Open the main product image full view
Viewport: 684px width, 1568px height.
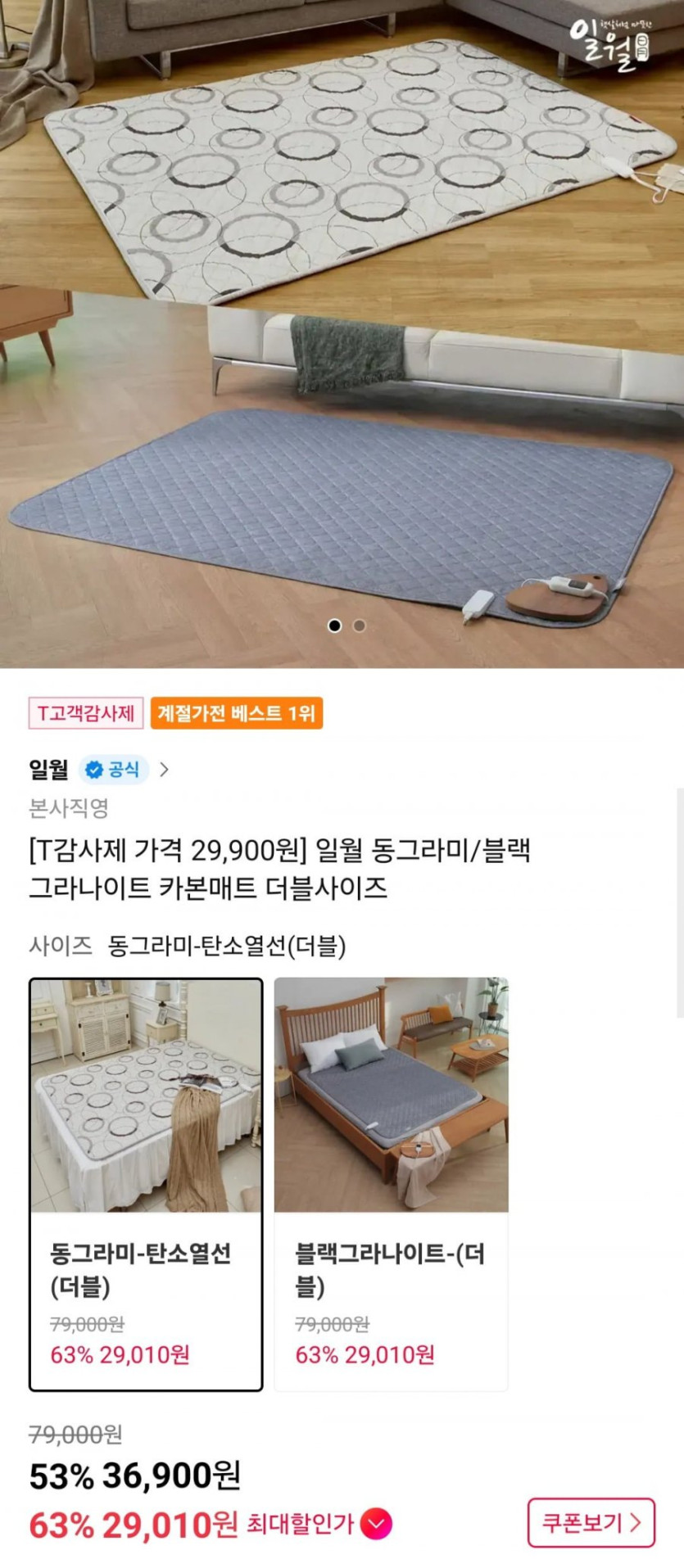(x=342, y=328)
